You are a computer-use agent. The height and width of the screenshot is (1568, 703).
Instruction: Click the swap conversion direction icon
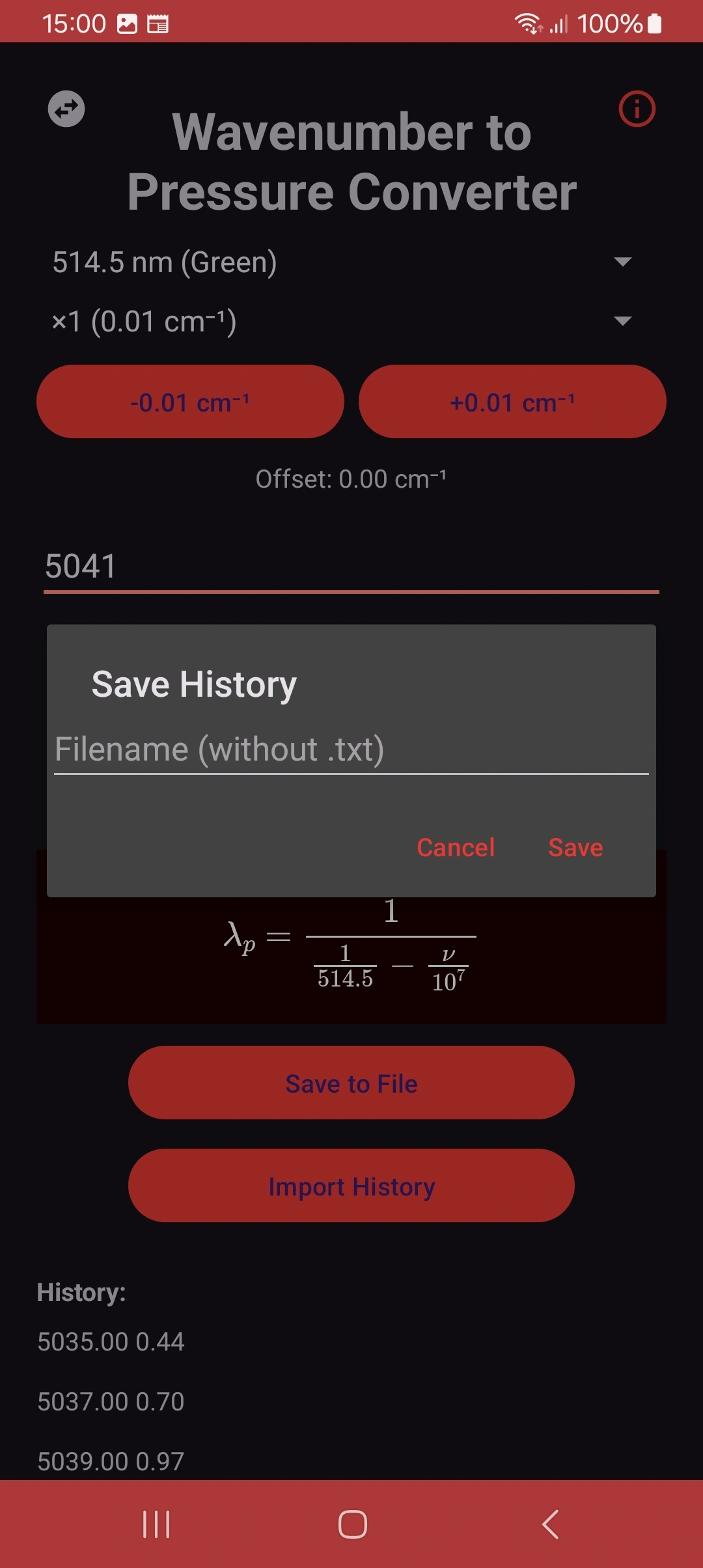[65, 109]
